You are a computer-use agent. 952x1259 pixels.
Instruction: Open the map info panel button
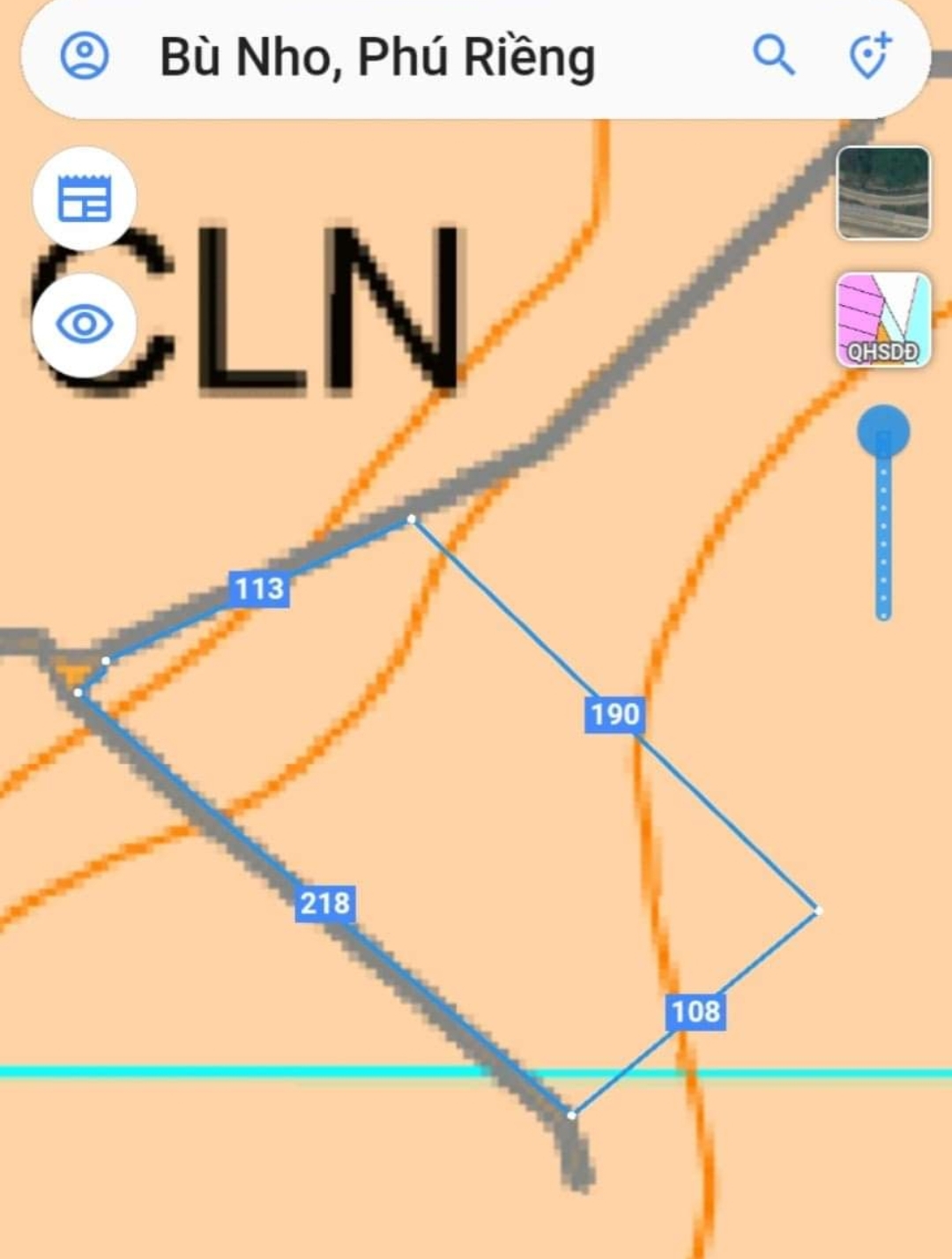click(85, 198)
